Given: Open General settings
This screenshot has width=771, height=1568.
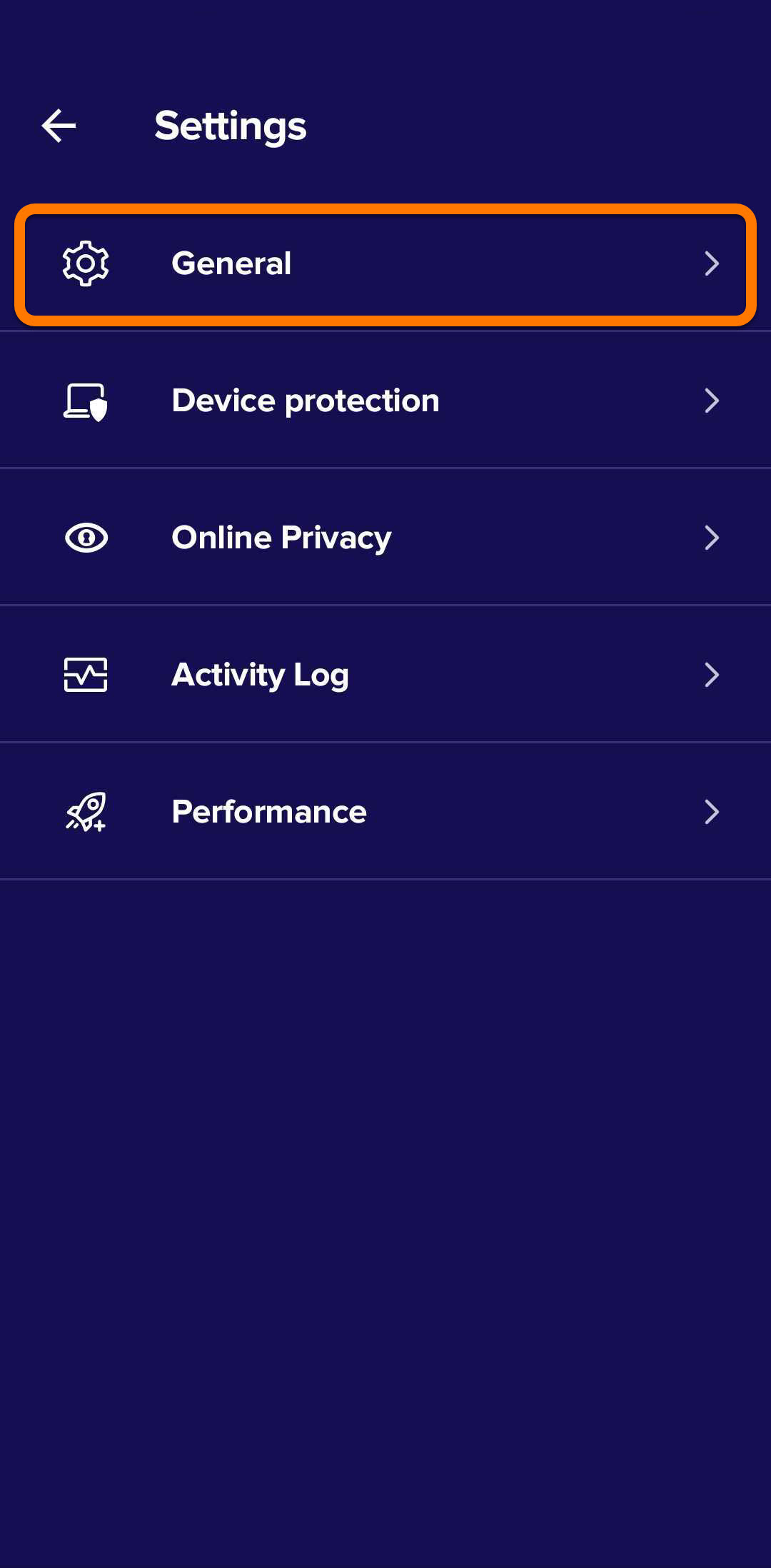Looking at the screenshot, I should (385, 264).
